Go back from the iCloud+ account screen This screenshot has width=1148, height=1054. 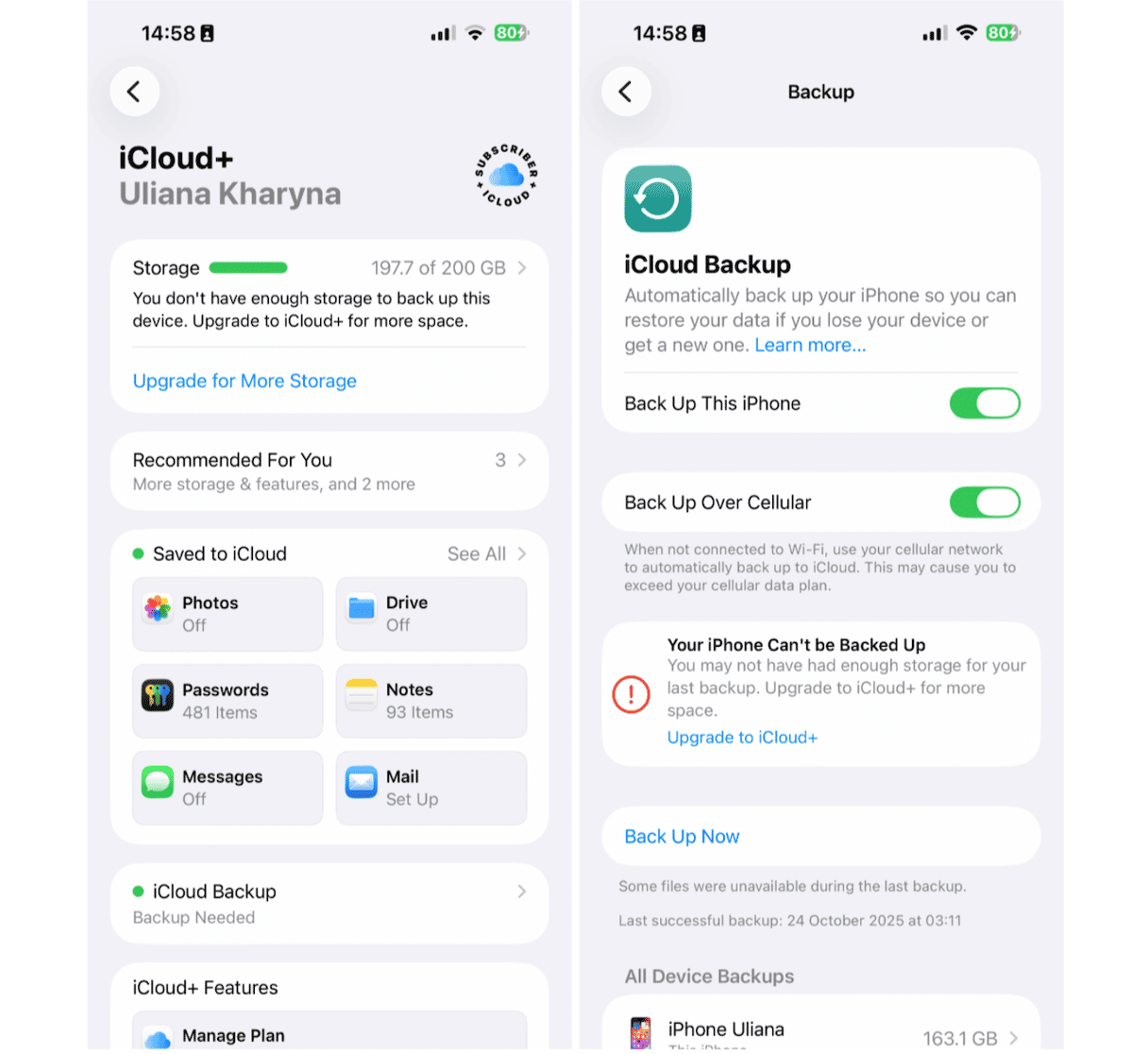134,92
